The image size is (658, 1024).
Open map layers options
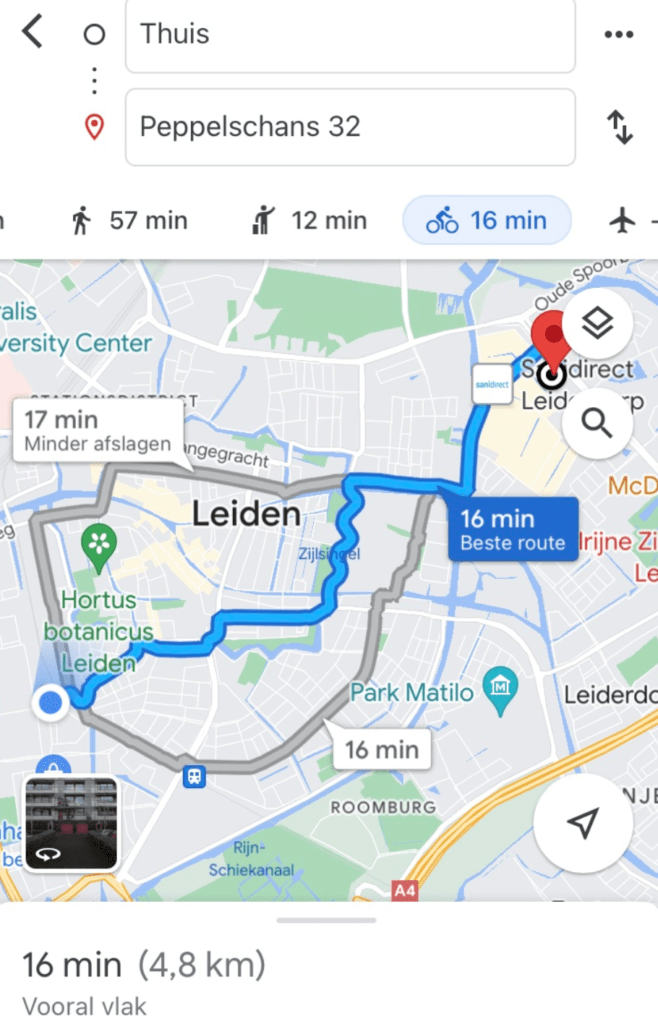597,323
